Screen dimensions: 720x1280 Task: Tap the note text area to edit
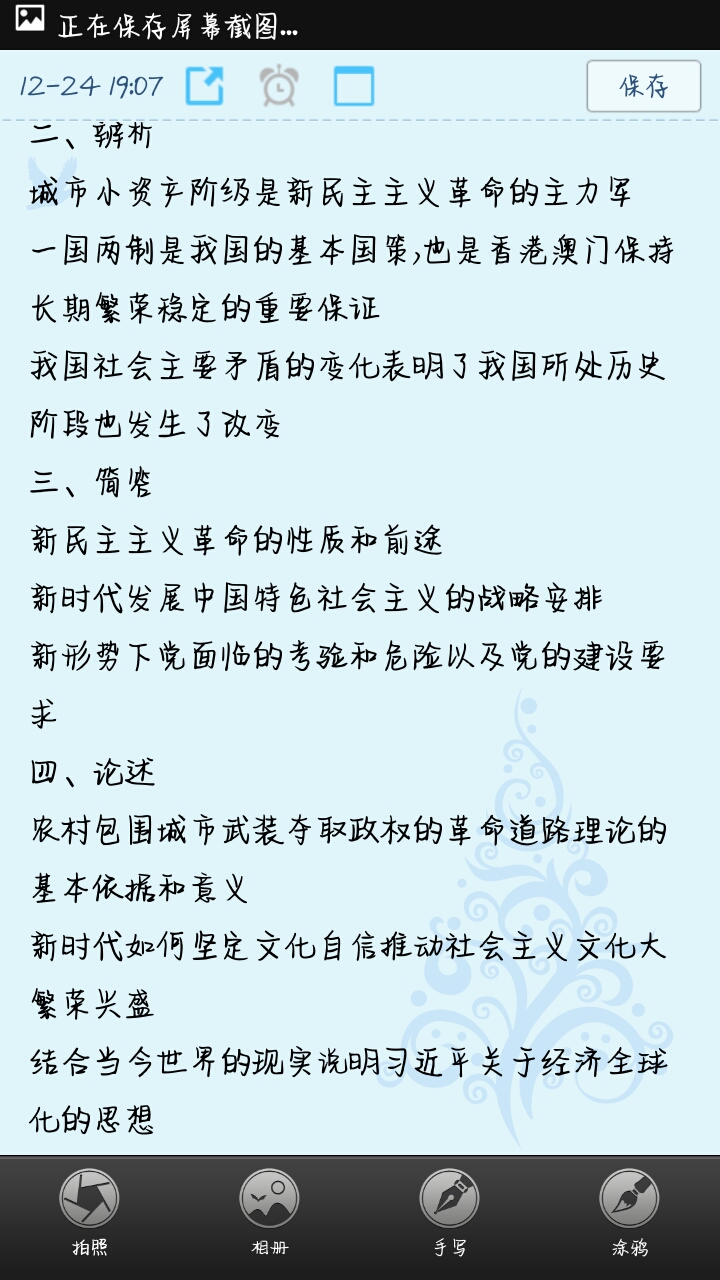360,640
